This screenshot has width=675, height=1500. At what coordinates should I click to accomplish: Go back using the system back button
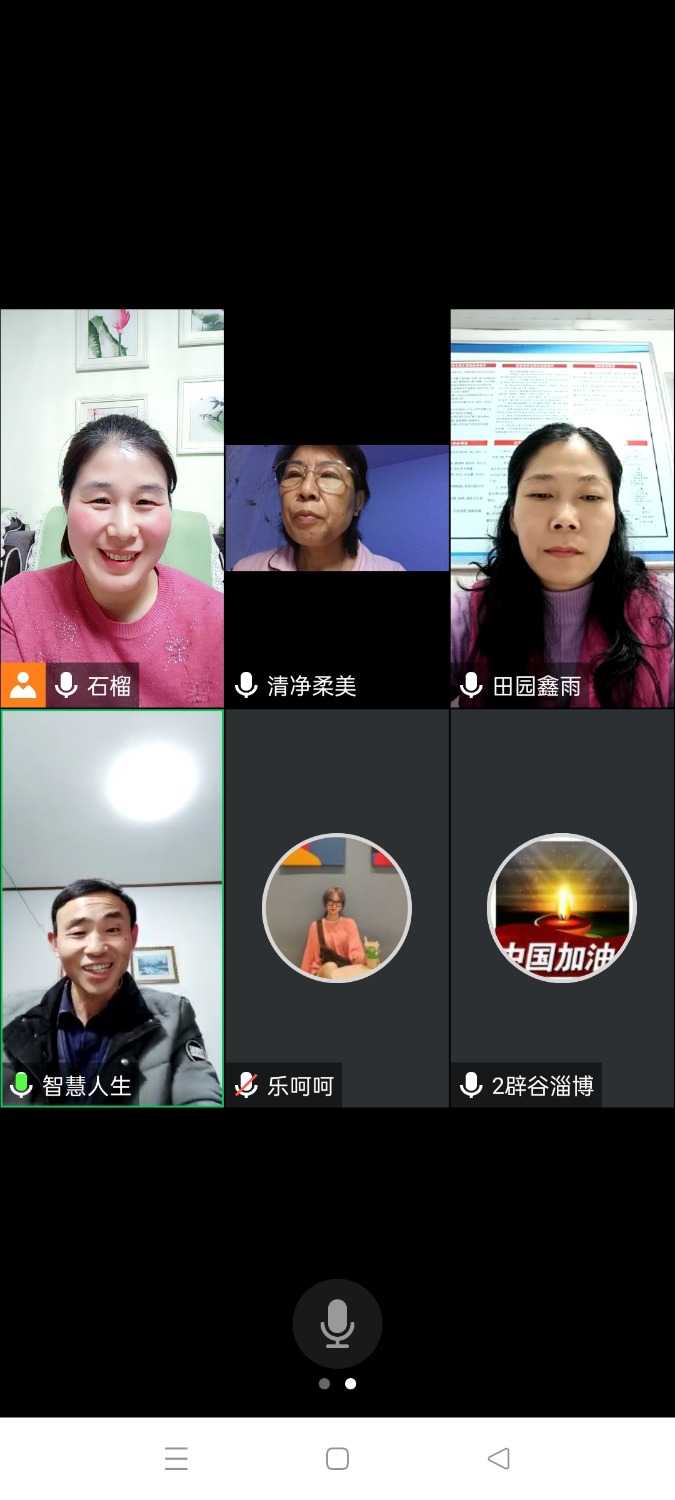click(x=498, y=1458)
